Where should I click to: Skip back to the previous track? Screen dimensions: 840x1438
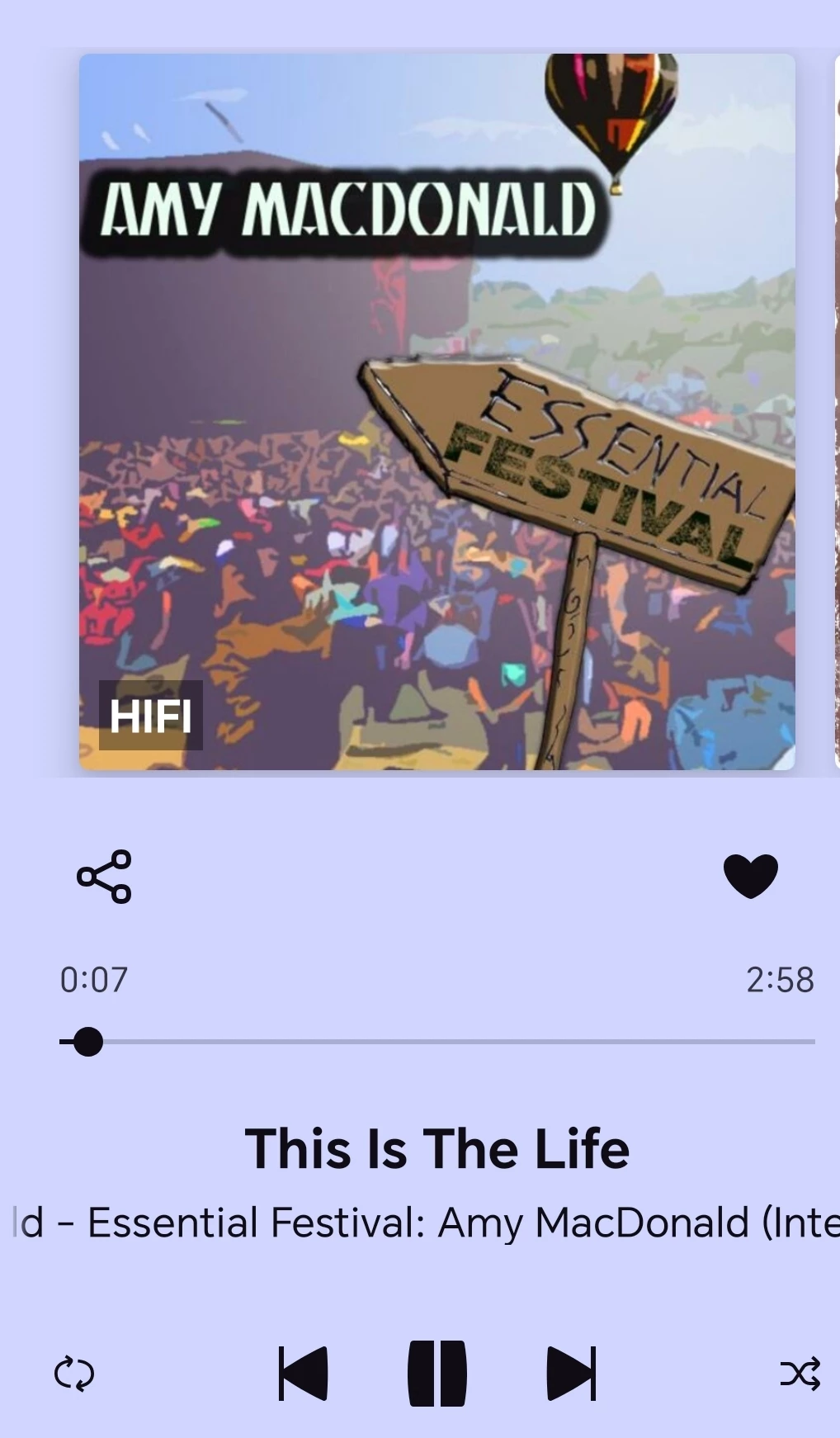pyautogui.click(x=303, y=1374)
